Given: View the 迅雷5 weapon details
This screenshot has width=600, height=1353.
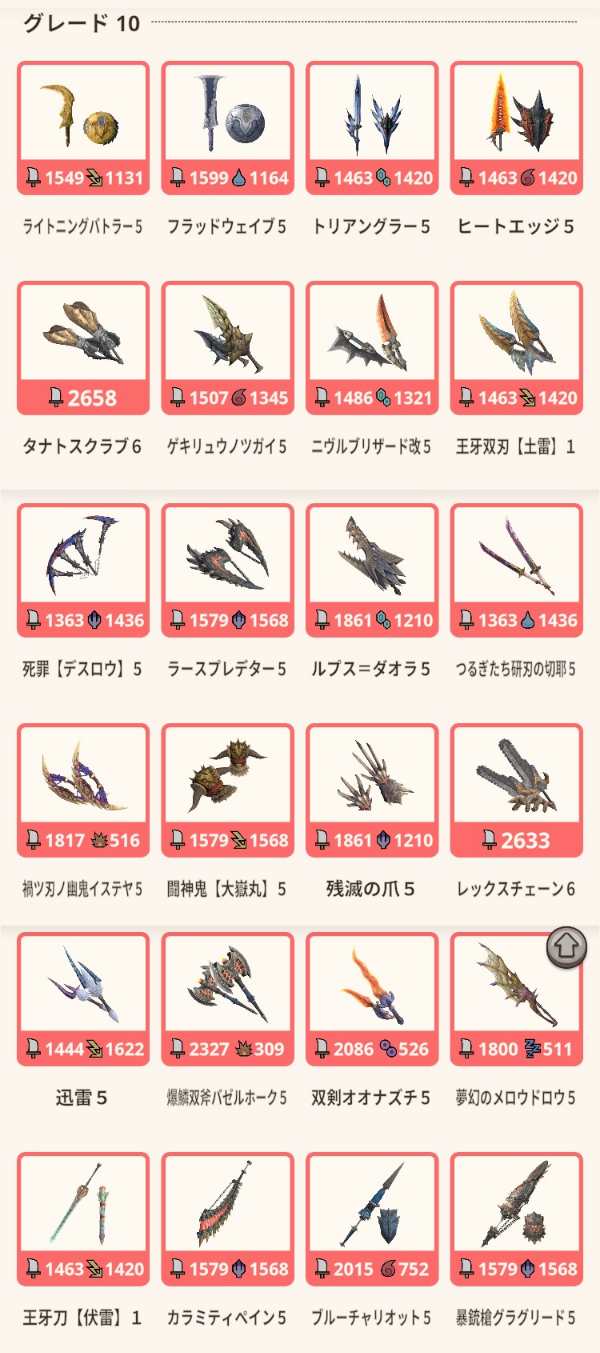Looking at the screenshot, I should (83, 1000).
